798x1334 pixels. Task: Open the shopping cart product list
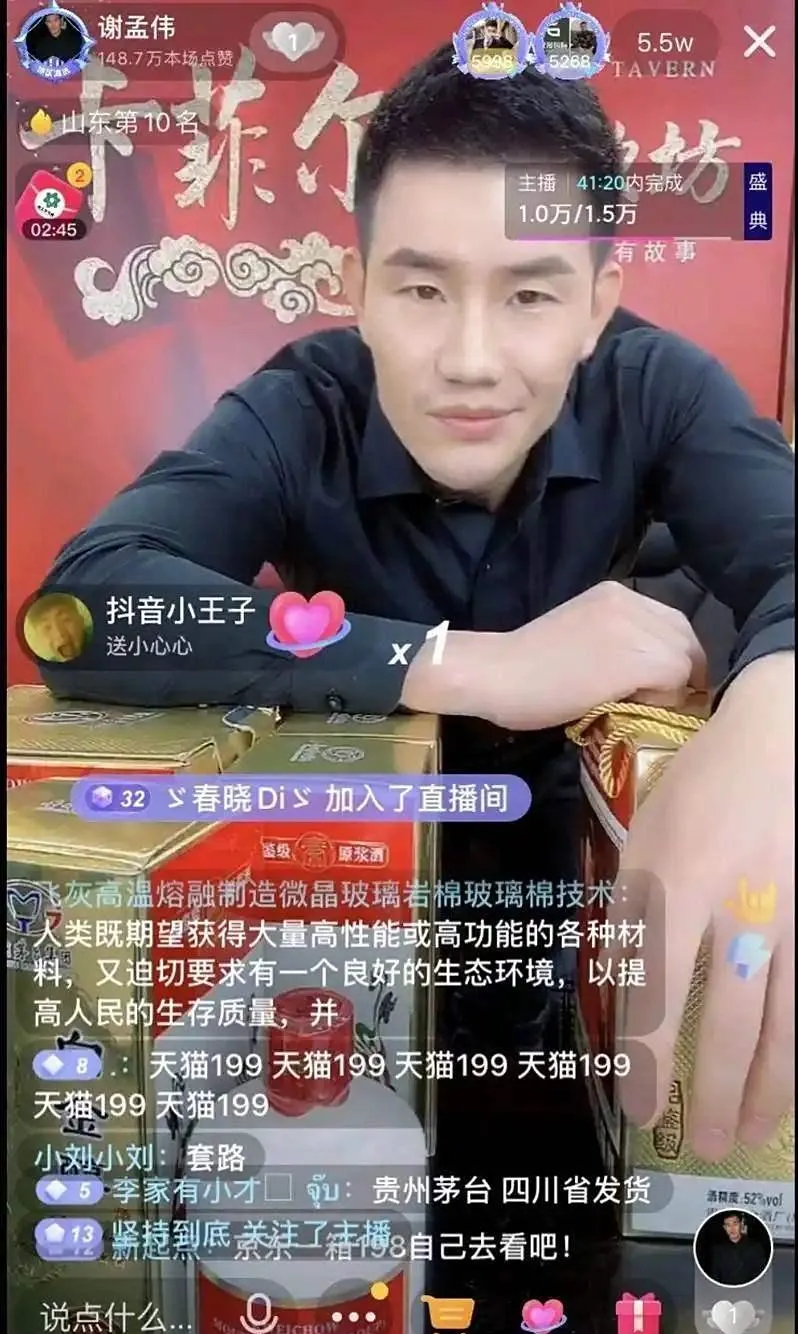click(x=446, y=1312)
